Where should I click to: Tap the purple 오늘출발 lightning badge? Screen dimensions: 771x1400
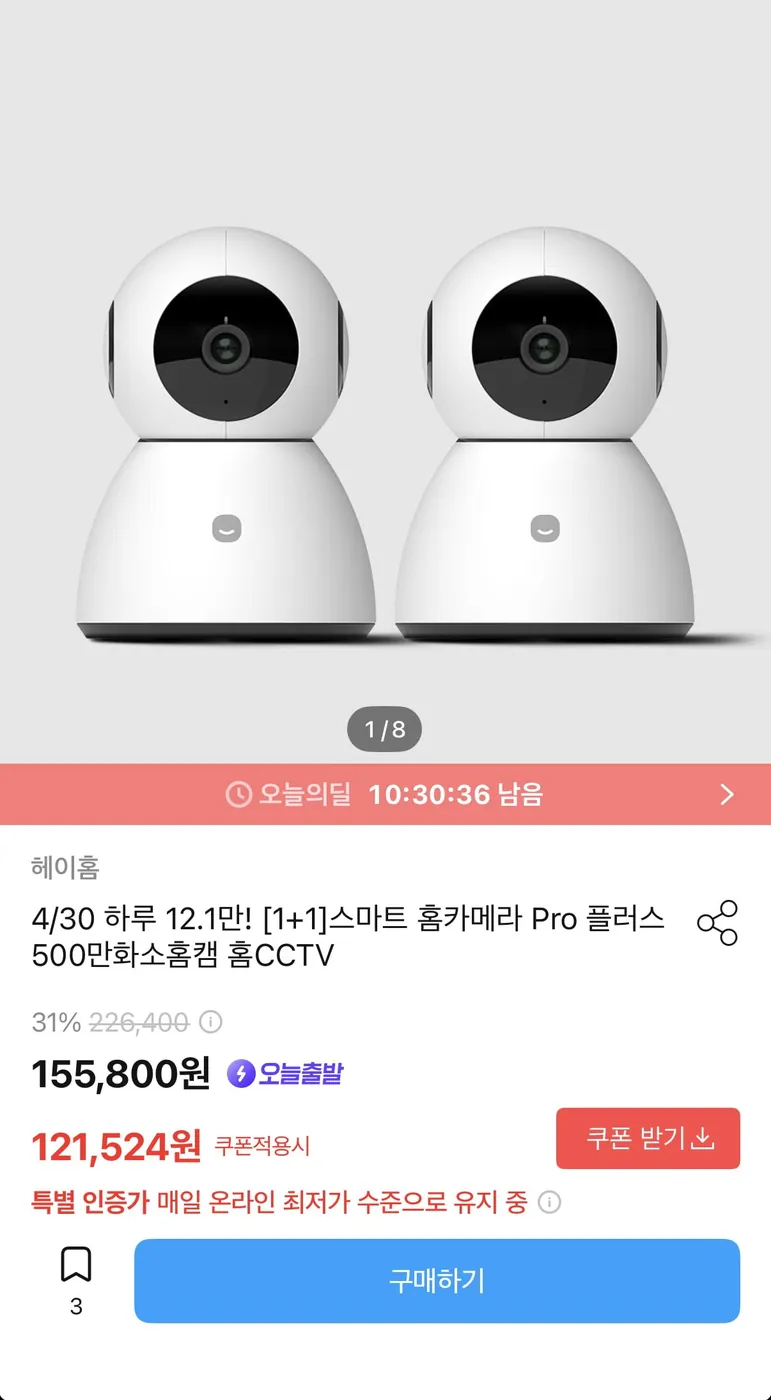coord(284,1072)
